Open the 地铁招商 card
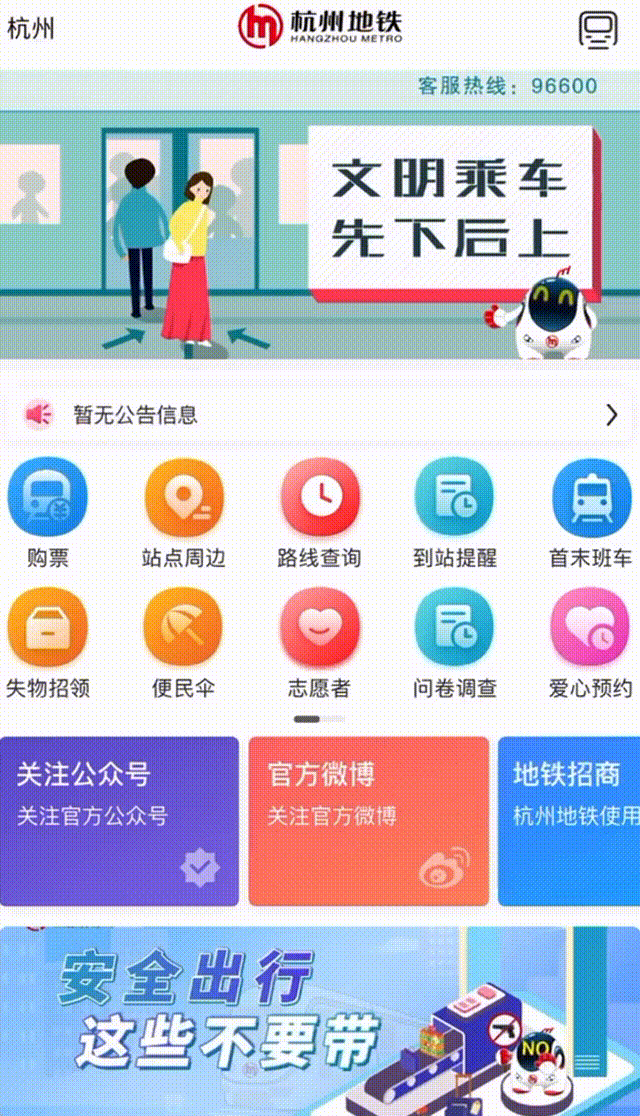The image size is (640, 1116). [x=570, y=821]
